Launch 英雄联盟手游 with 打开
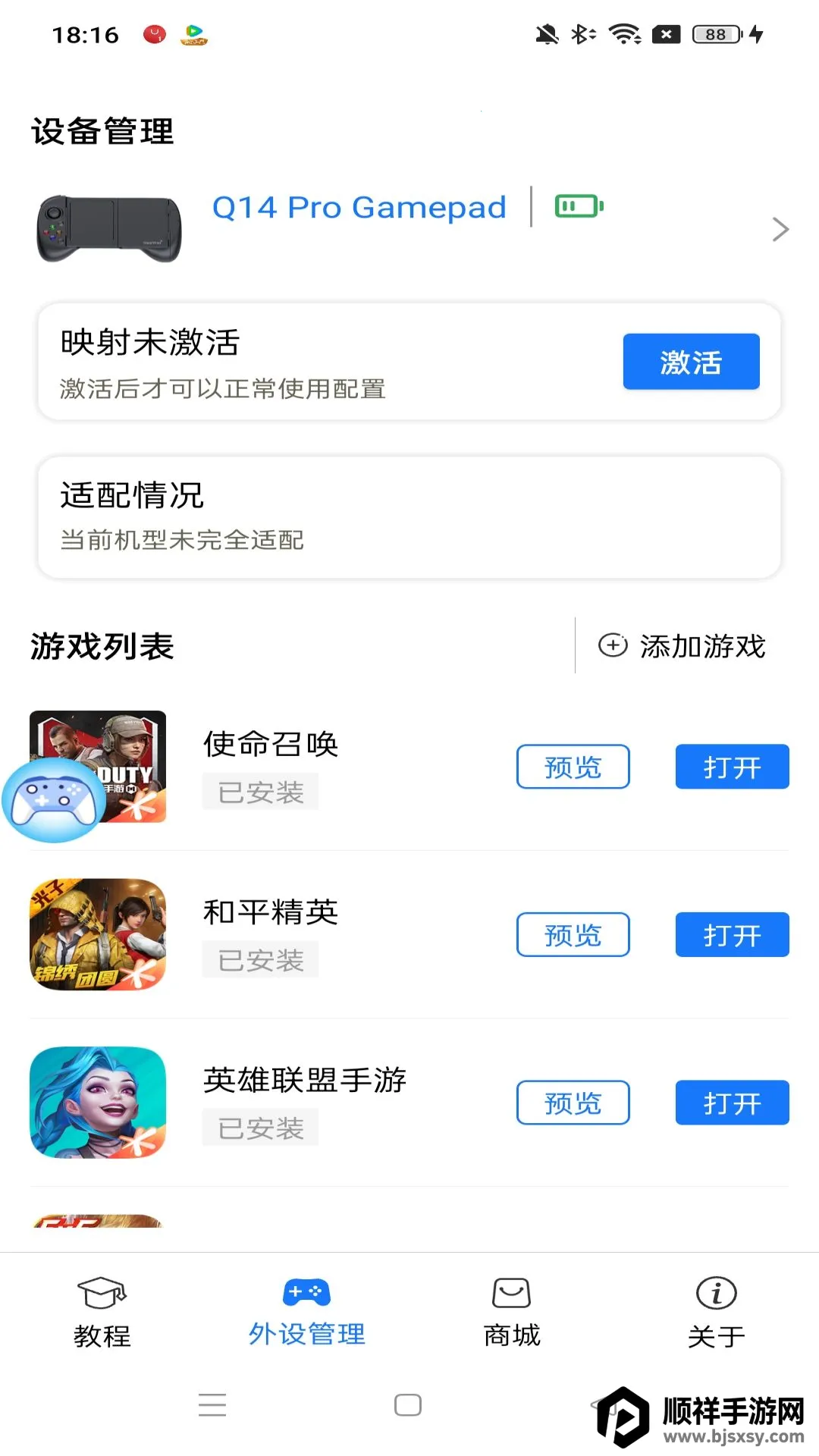The height and width of the screenshot is (1456, 819). (x=732, y=1103)
